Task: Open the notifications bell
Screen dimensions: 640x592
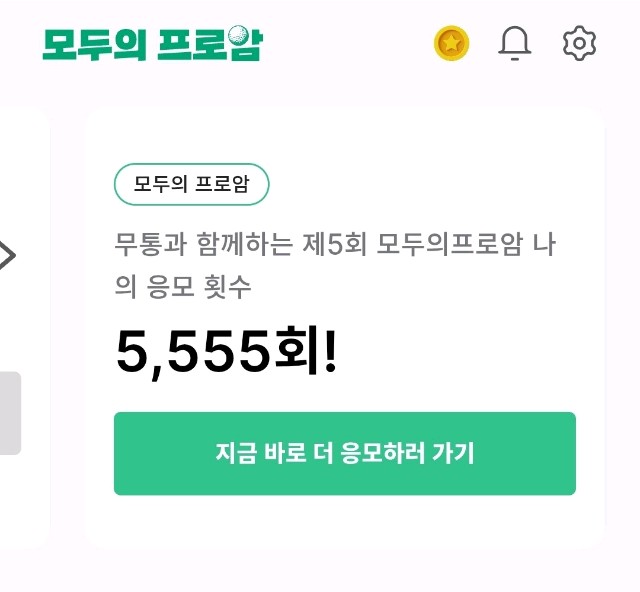Action: [x=515, y=43]
